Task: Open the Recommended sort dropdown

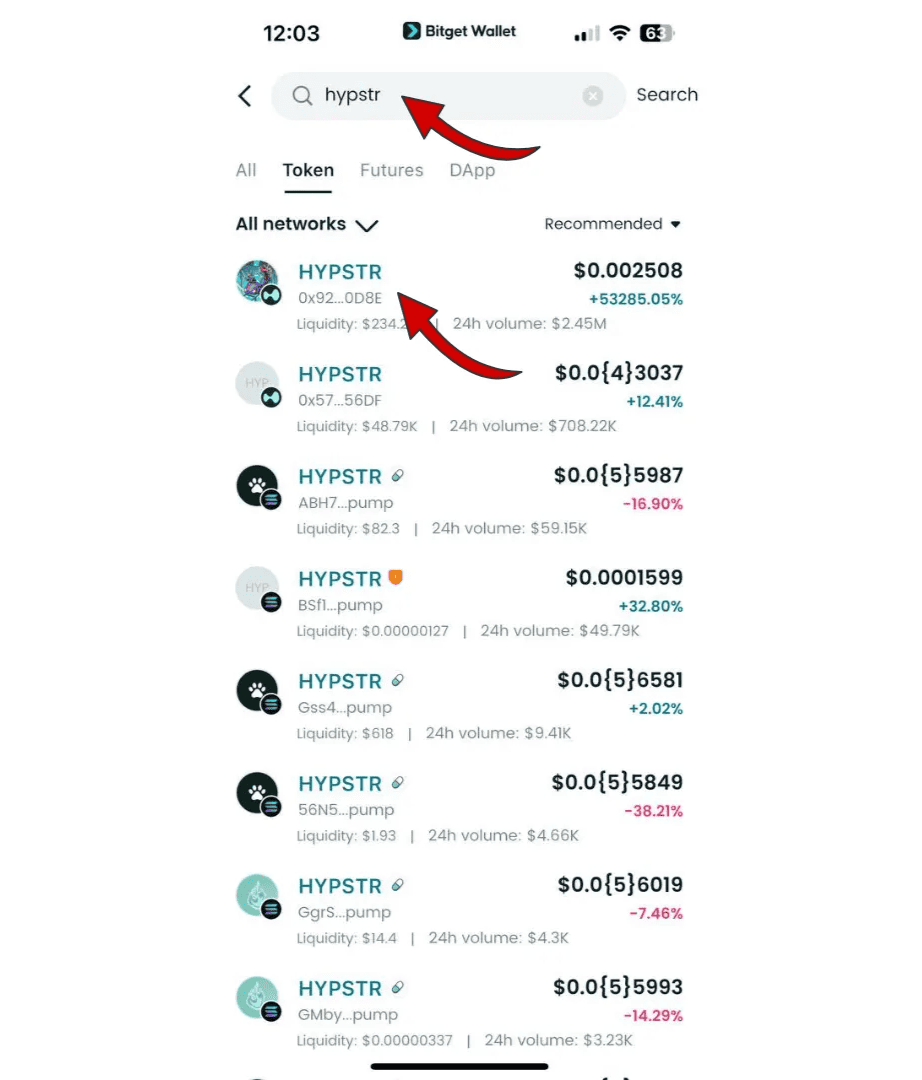Action: [612, 224]
